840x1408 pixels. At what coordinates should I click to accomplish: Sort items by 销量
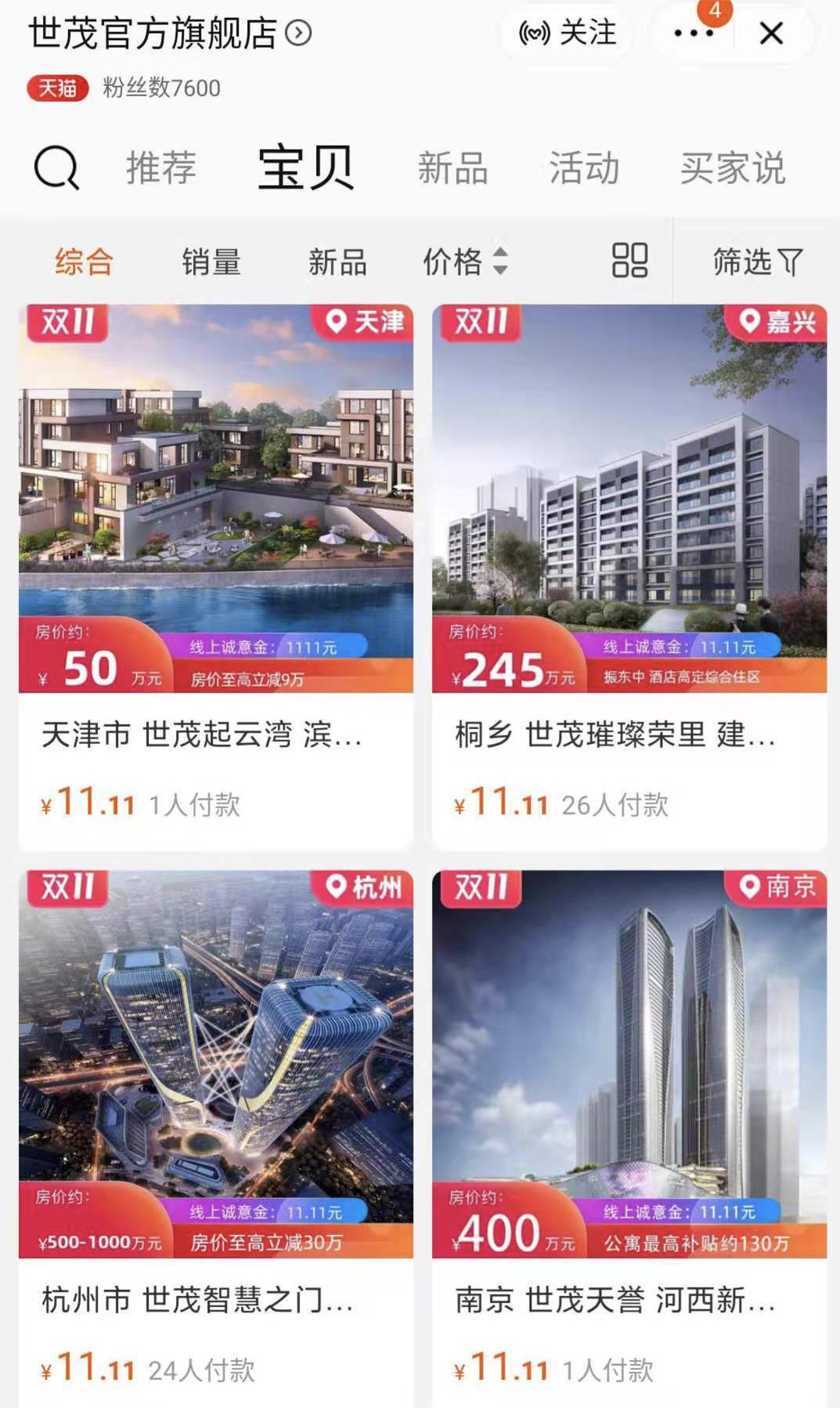(211, 262)
